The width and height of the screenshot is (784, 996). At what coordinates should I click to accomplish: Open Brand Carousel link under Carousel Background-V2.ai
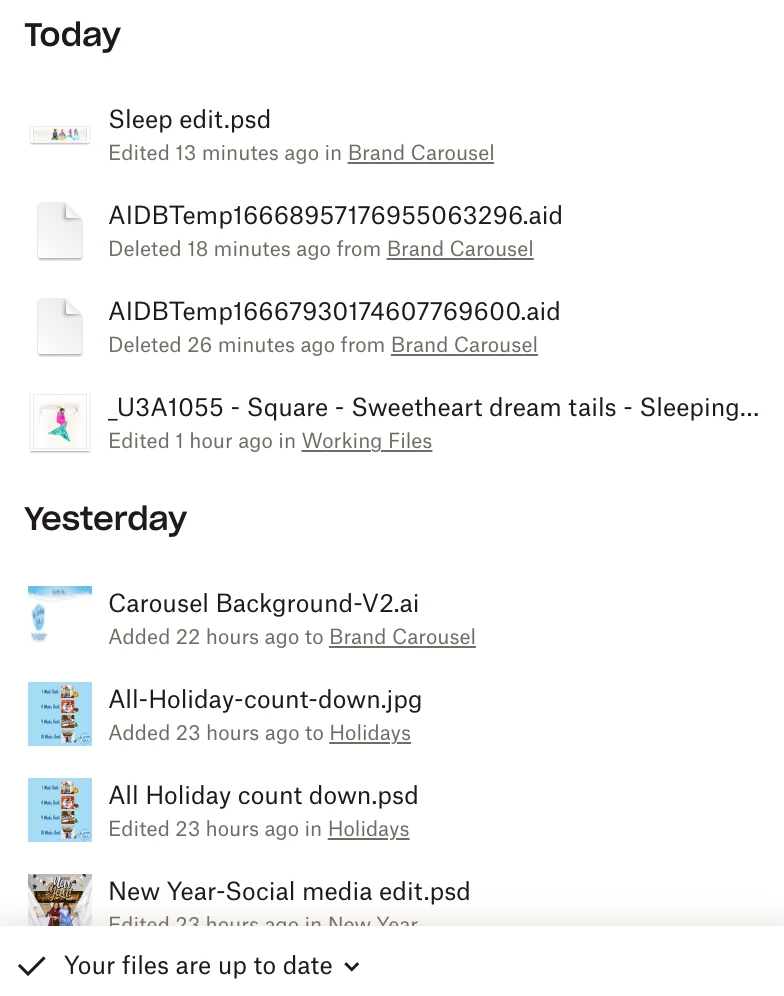tap(402, 637)
